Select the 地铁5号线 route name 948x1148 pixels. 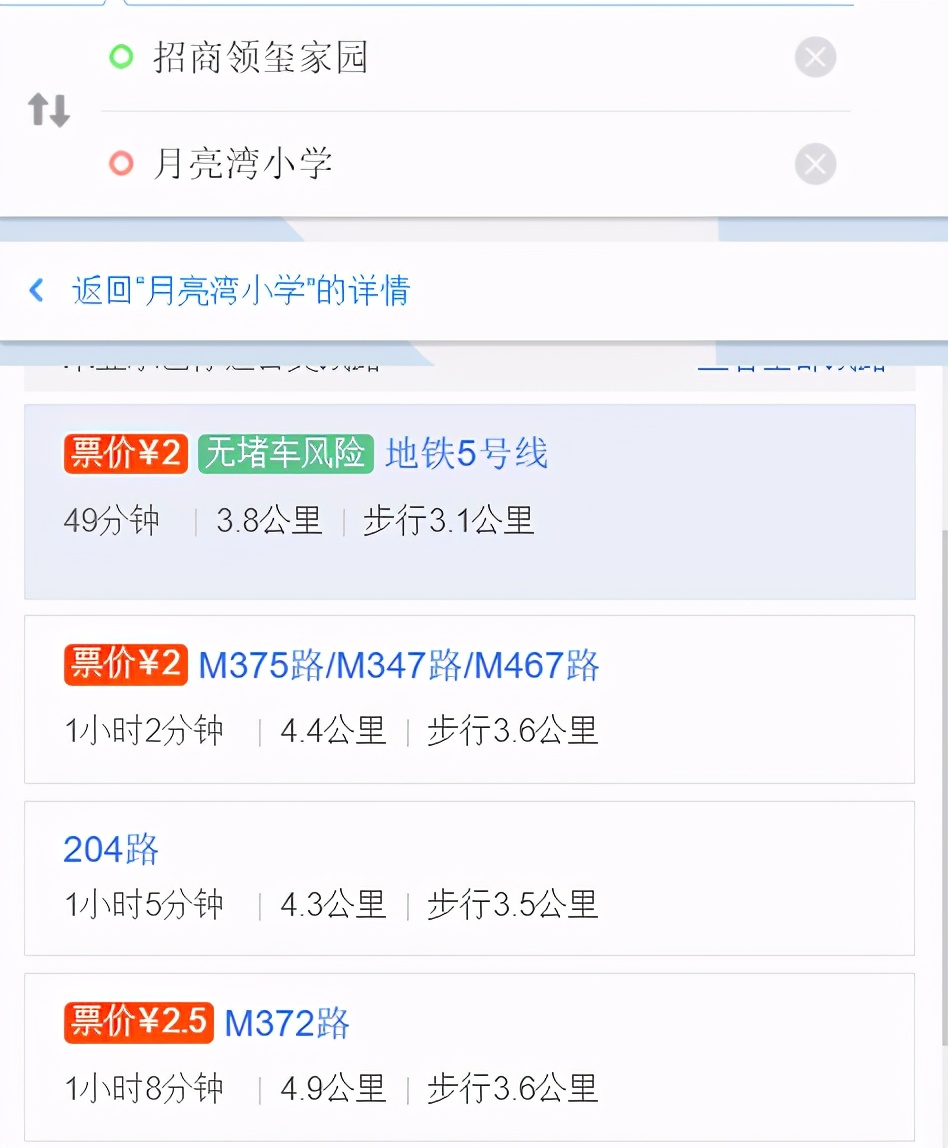point(466,453)
